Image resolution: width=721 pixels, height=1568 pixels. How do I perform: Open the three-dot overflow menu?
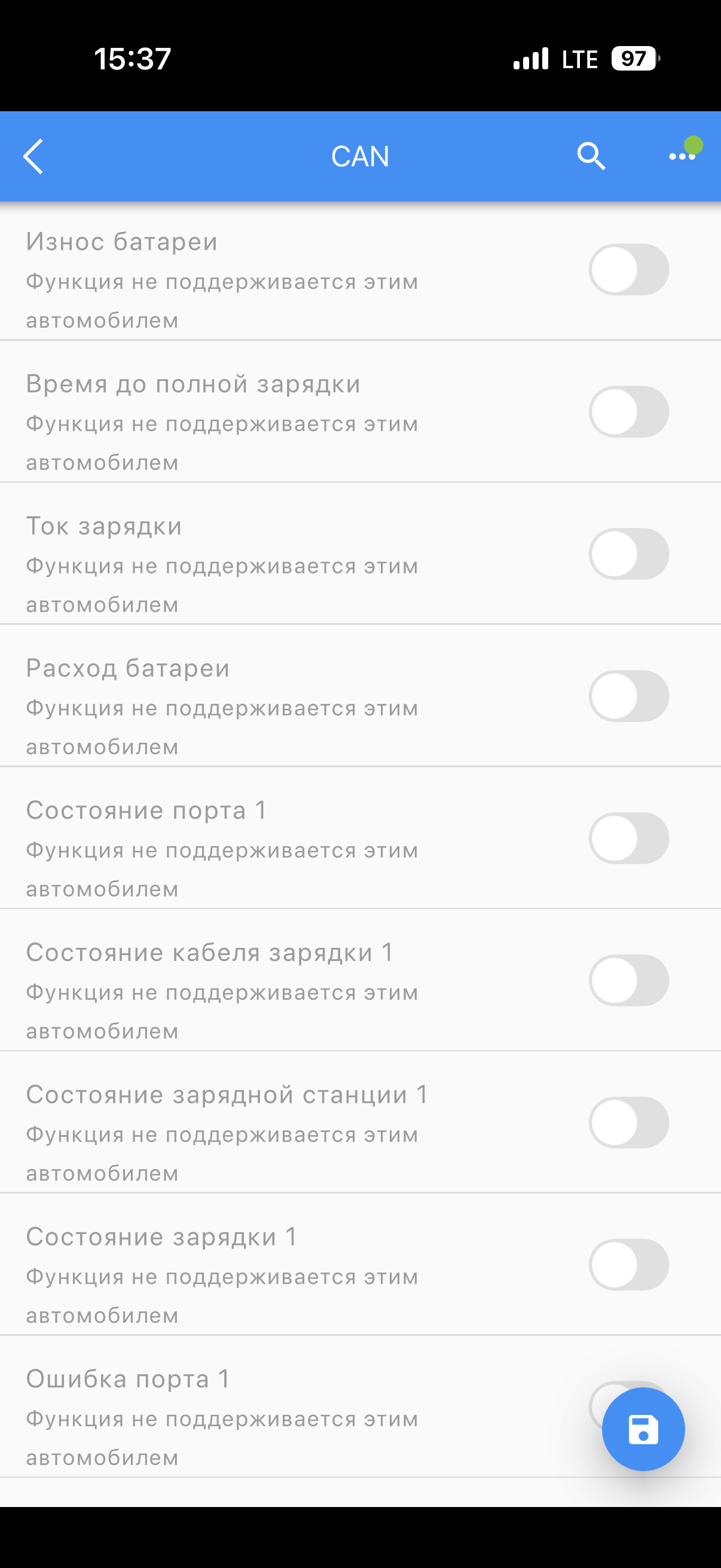[682, 157]
